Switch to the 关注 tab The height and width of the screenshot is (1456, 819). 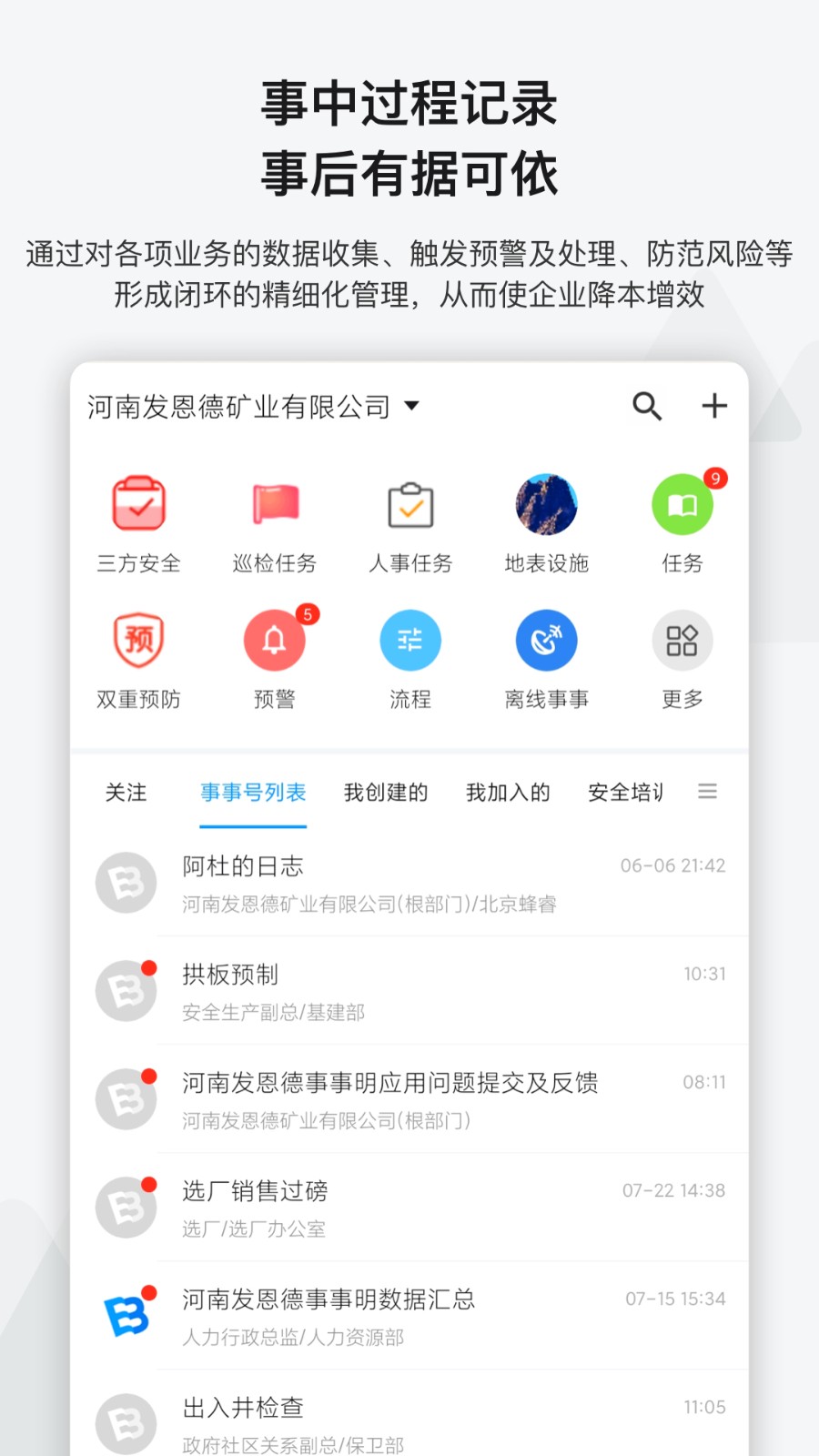tap(126, 793)
